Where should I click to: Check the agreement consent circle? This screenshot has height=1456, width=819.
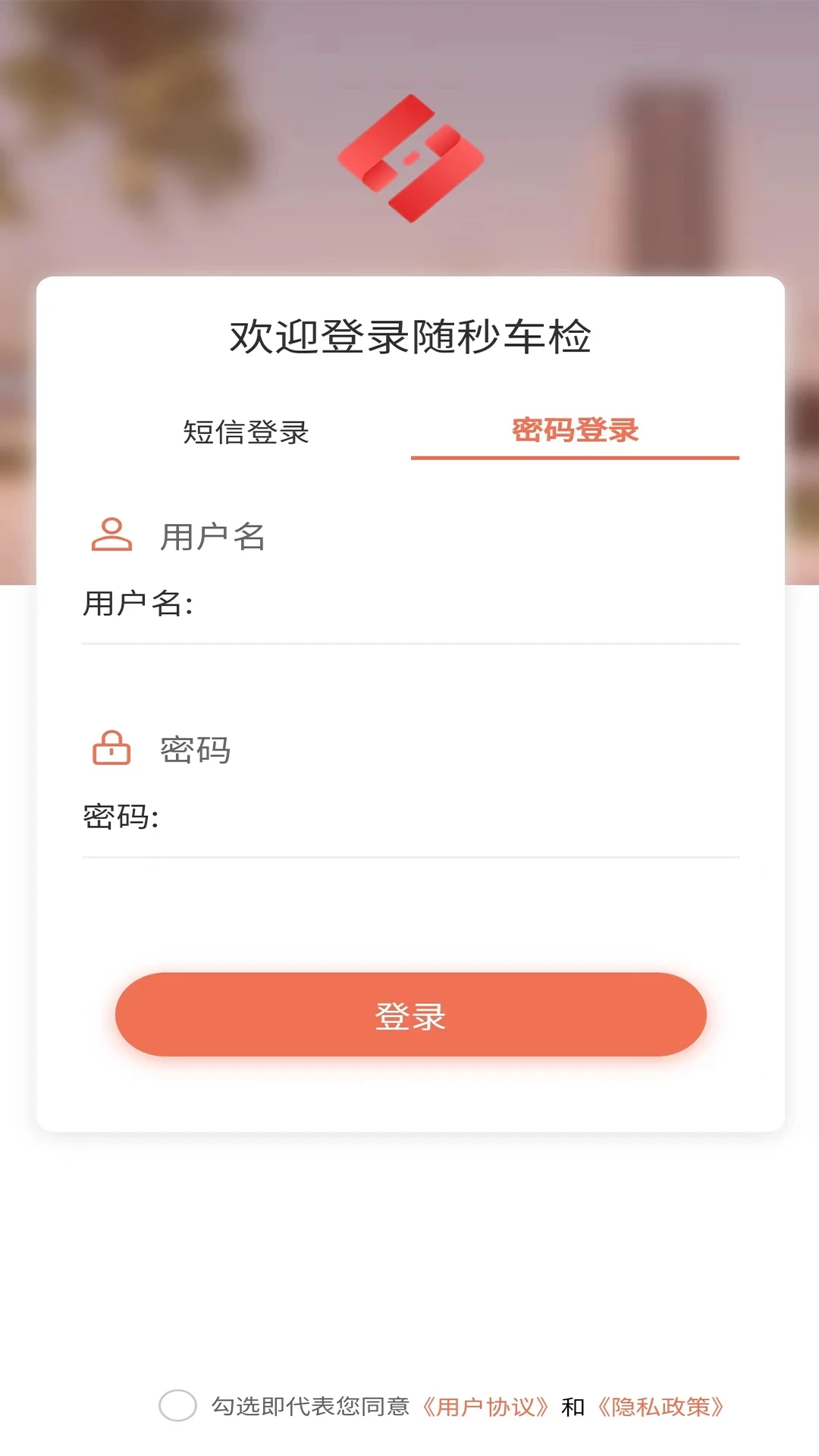[x=177, y=1406]
